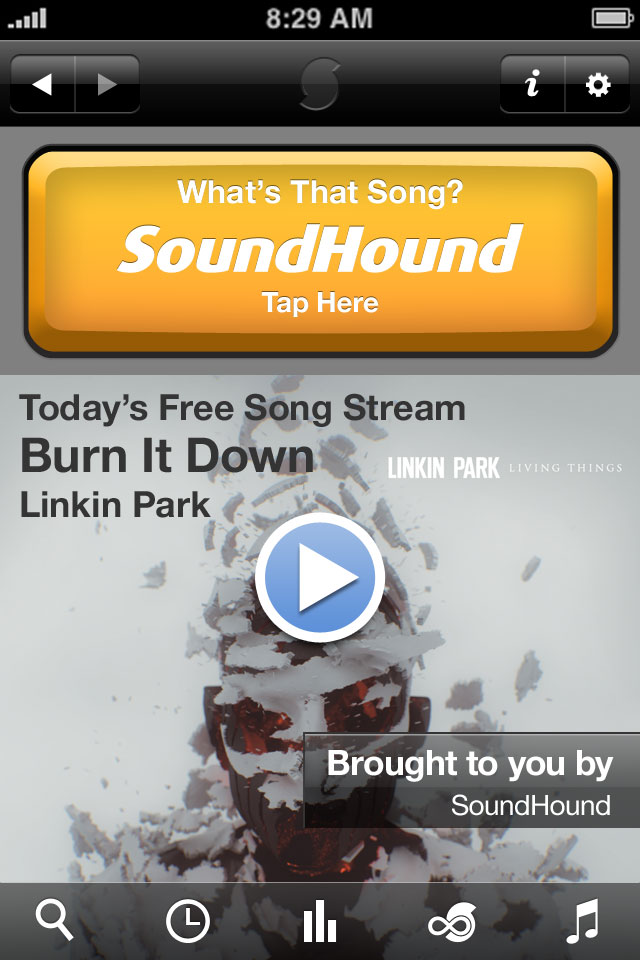Open the charts tab

point(320,920)
